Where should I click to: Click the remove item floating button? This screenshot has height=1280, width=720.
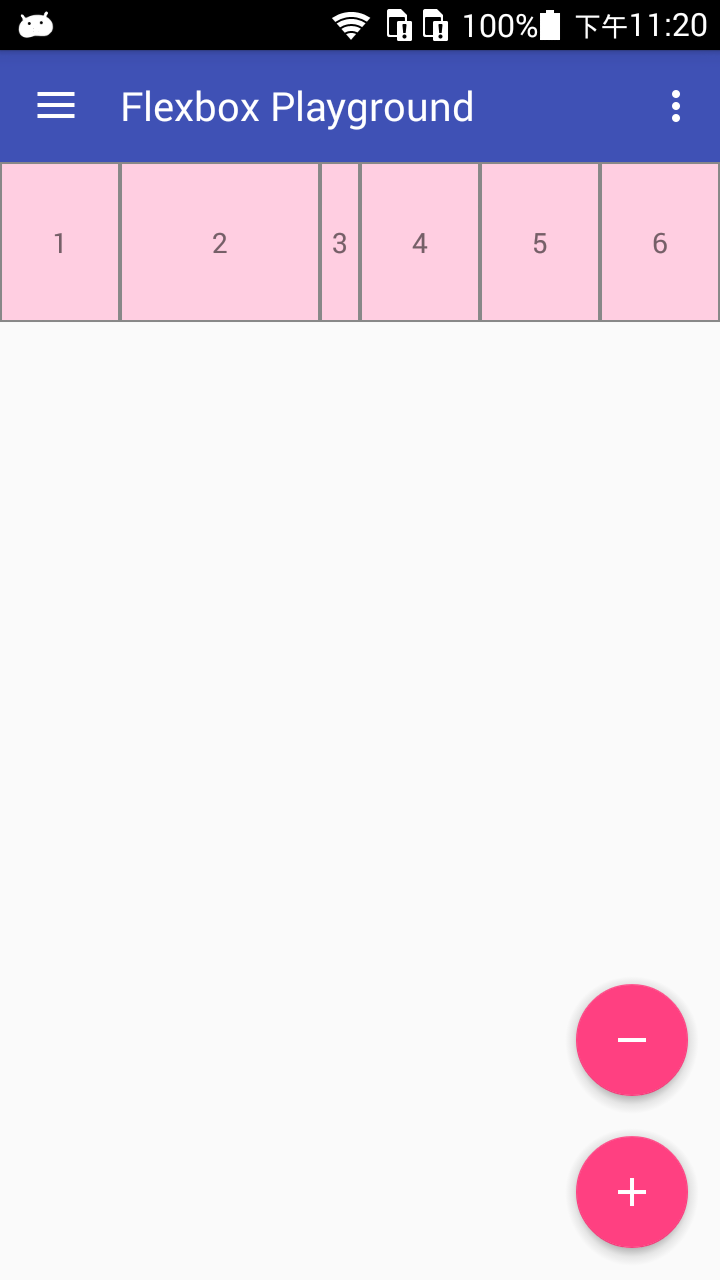[x=632, y=1040]
